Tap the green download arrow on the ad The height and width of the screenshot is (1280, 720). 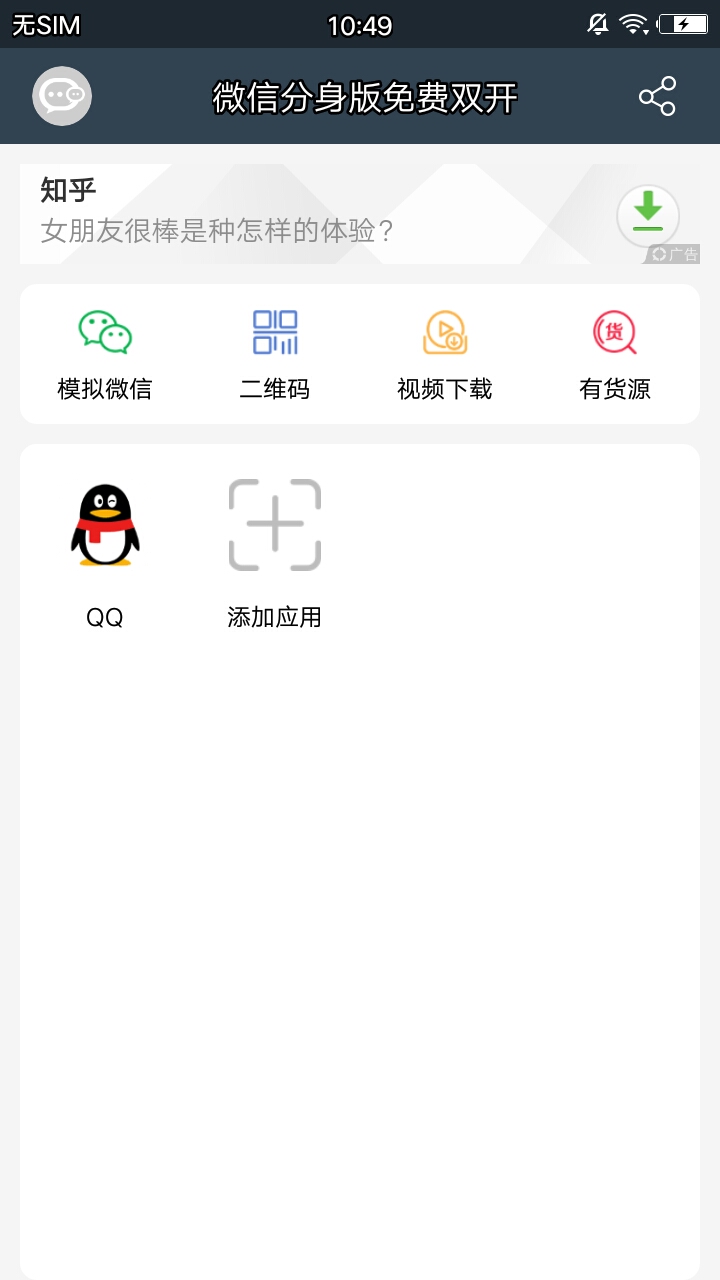coord(647,214)
